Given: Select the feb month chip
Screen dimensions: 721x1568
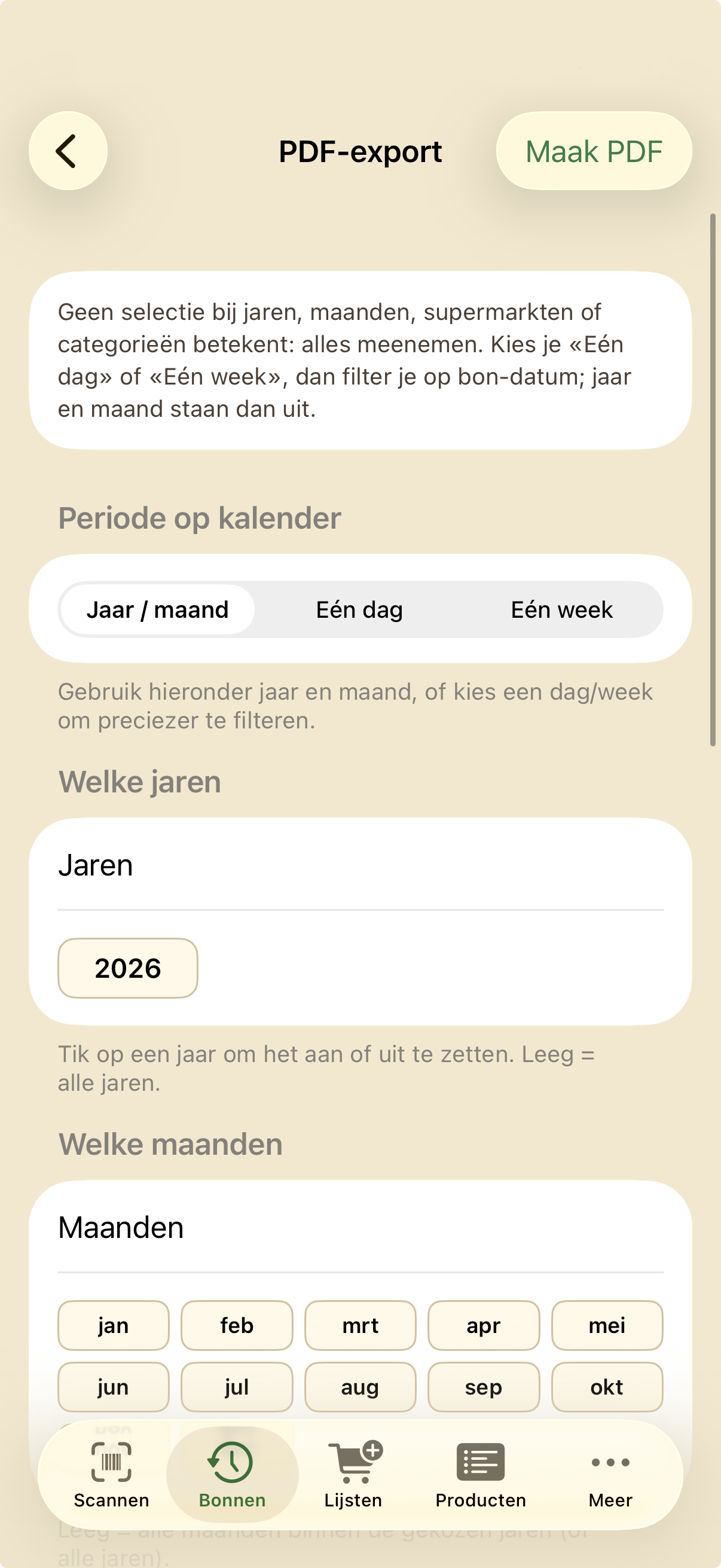Looking at the screenshot, I should tap(237, 1325).
